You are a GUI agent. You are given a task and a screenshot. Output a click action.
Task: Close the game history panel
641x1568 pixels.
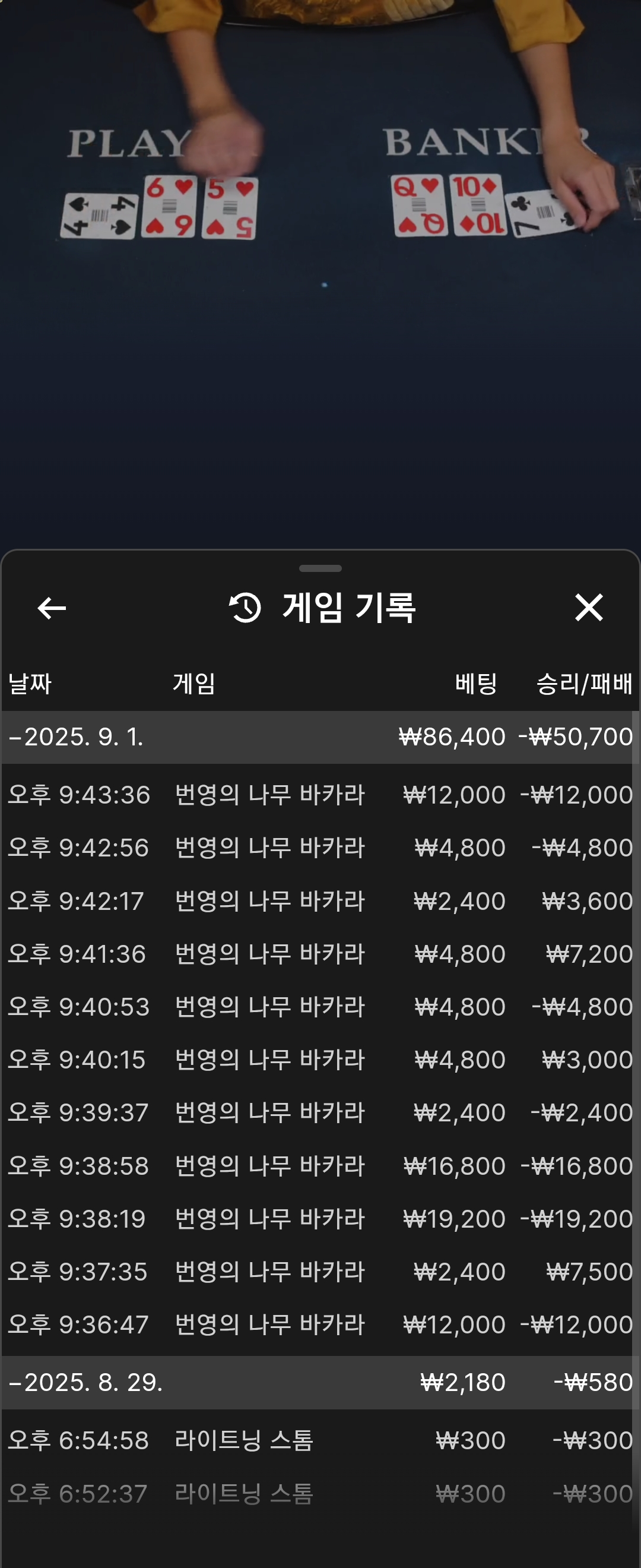[x=589, y=608]
